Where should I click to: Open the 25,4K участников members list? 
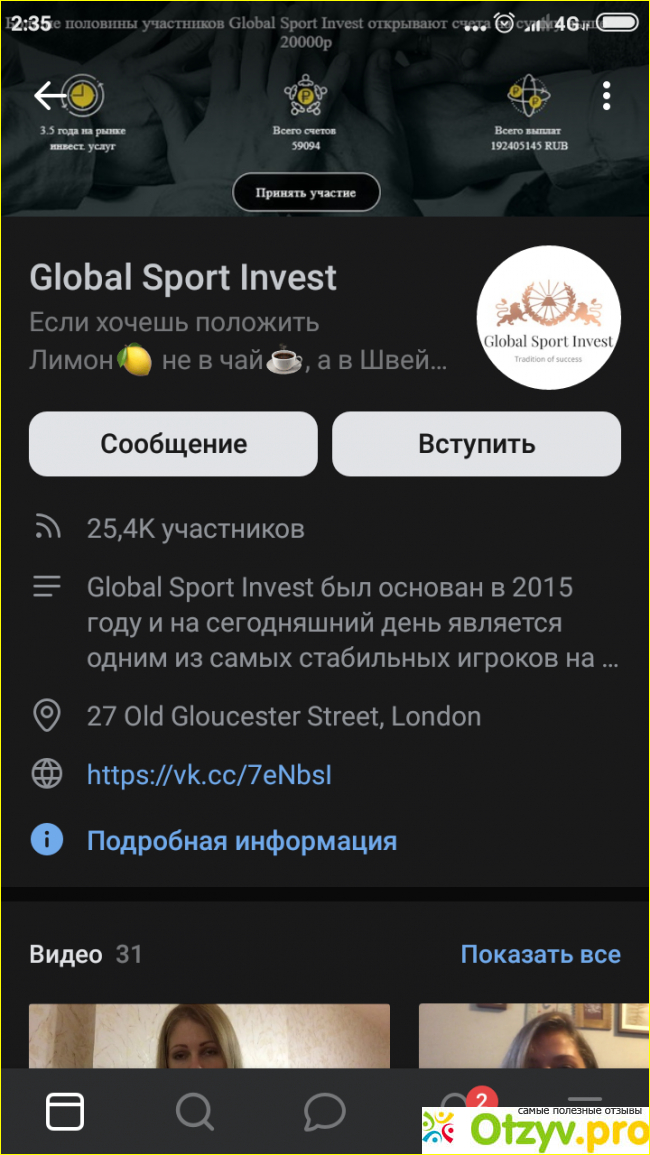(195, 529)
